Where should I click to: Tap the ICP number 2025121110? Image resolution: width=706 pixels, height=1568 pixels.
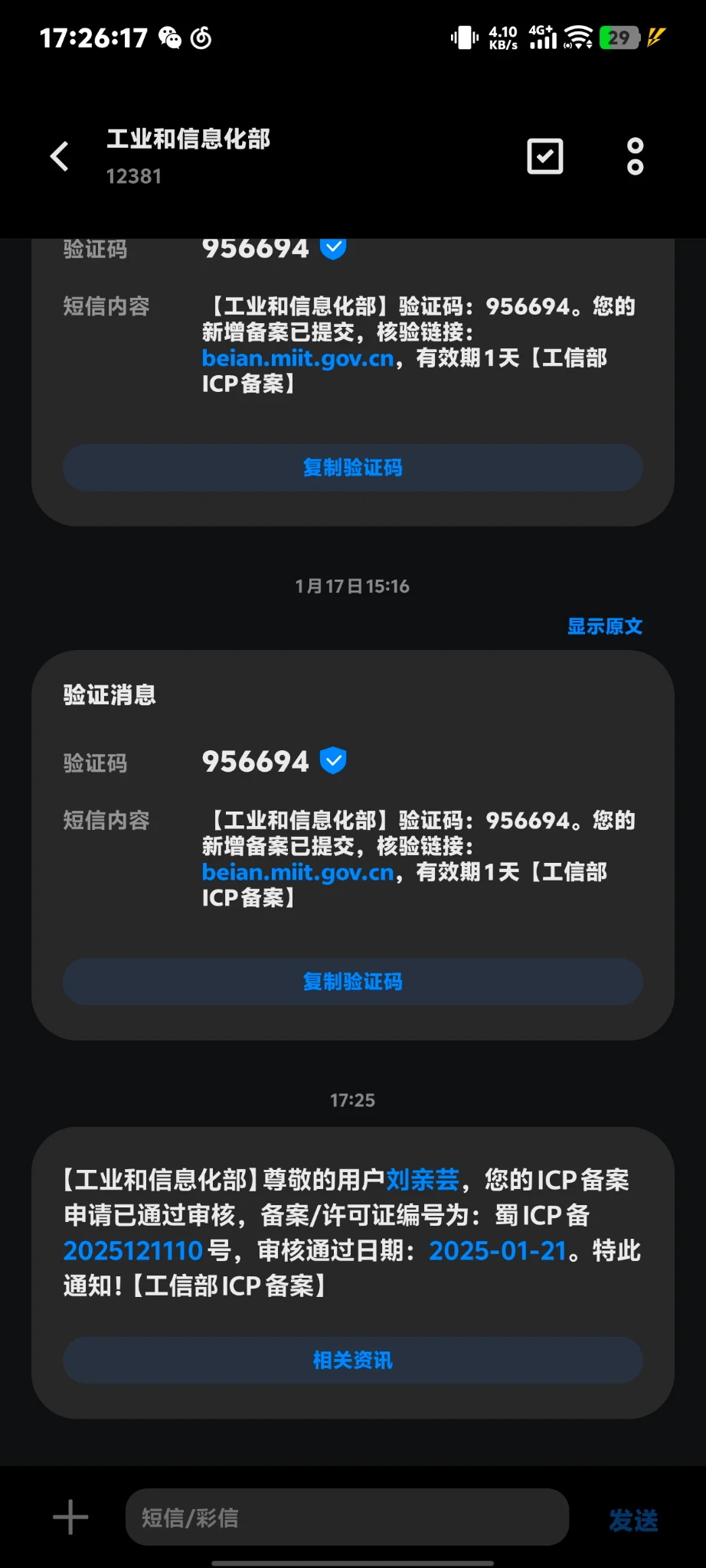click(x=132, y=1250)
